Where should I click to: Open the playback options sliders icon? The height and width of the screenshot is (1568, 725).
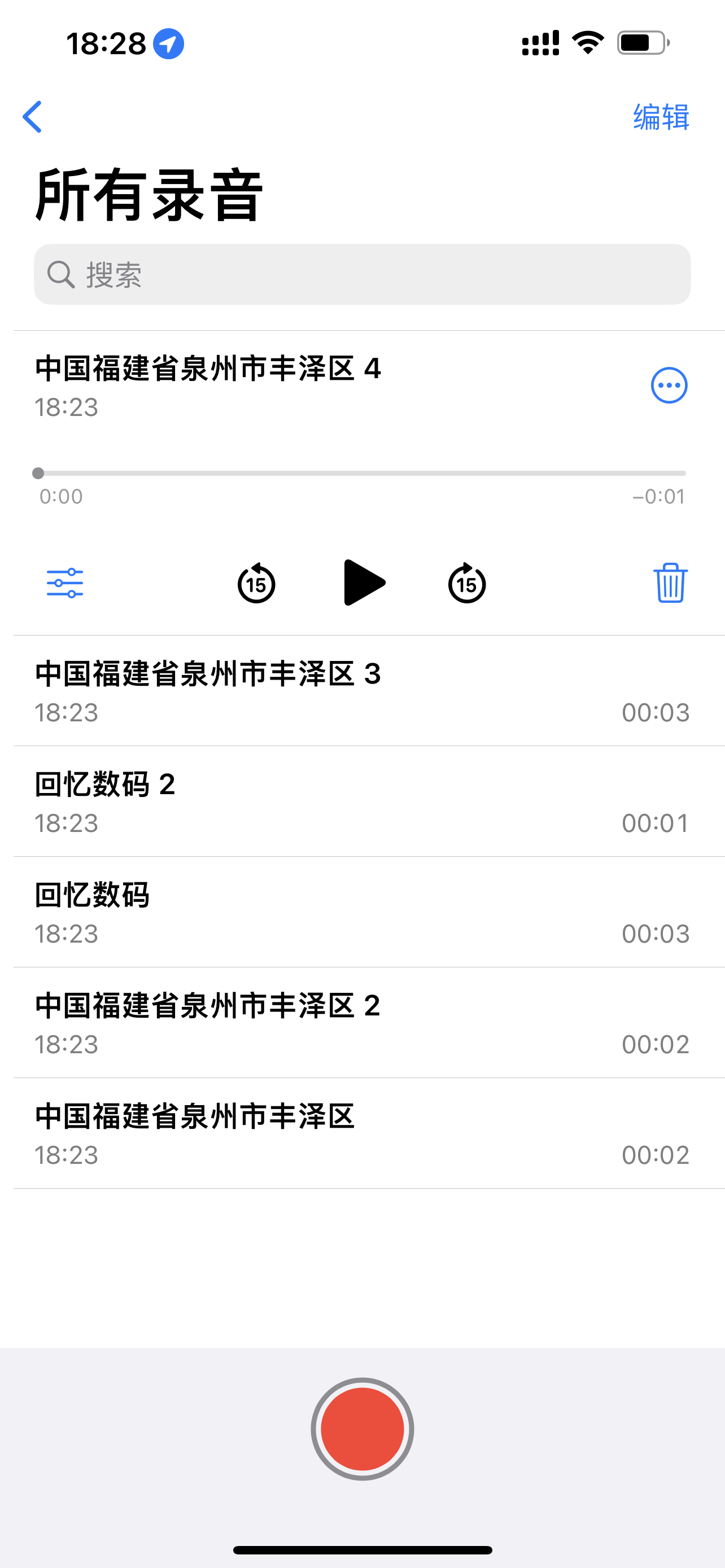(65, 583)
